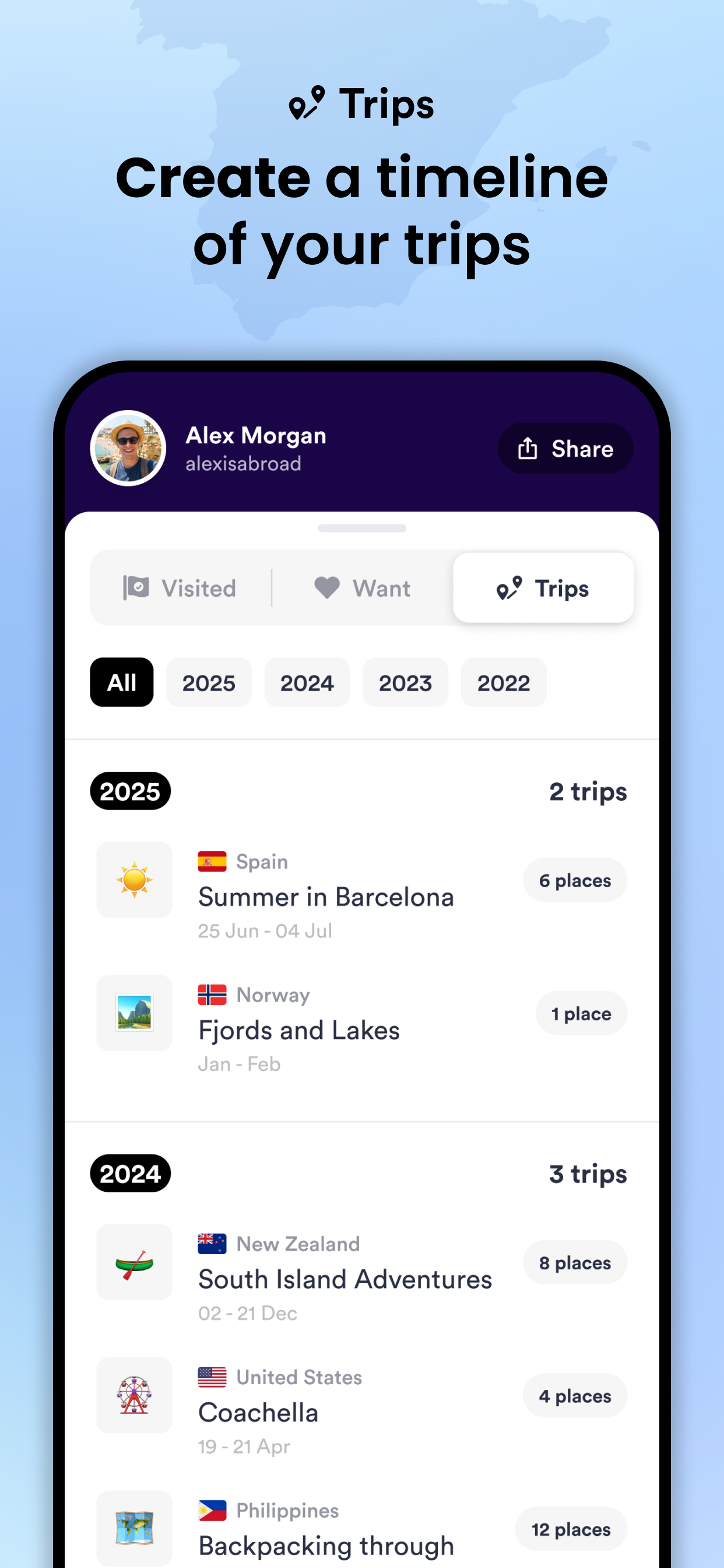Click the Norway flag icon on Fjords trip
This screenshot has width=724, height=1568.
point(212,995)
